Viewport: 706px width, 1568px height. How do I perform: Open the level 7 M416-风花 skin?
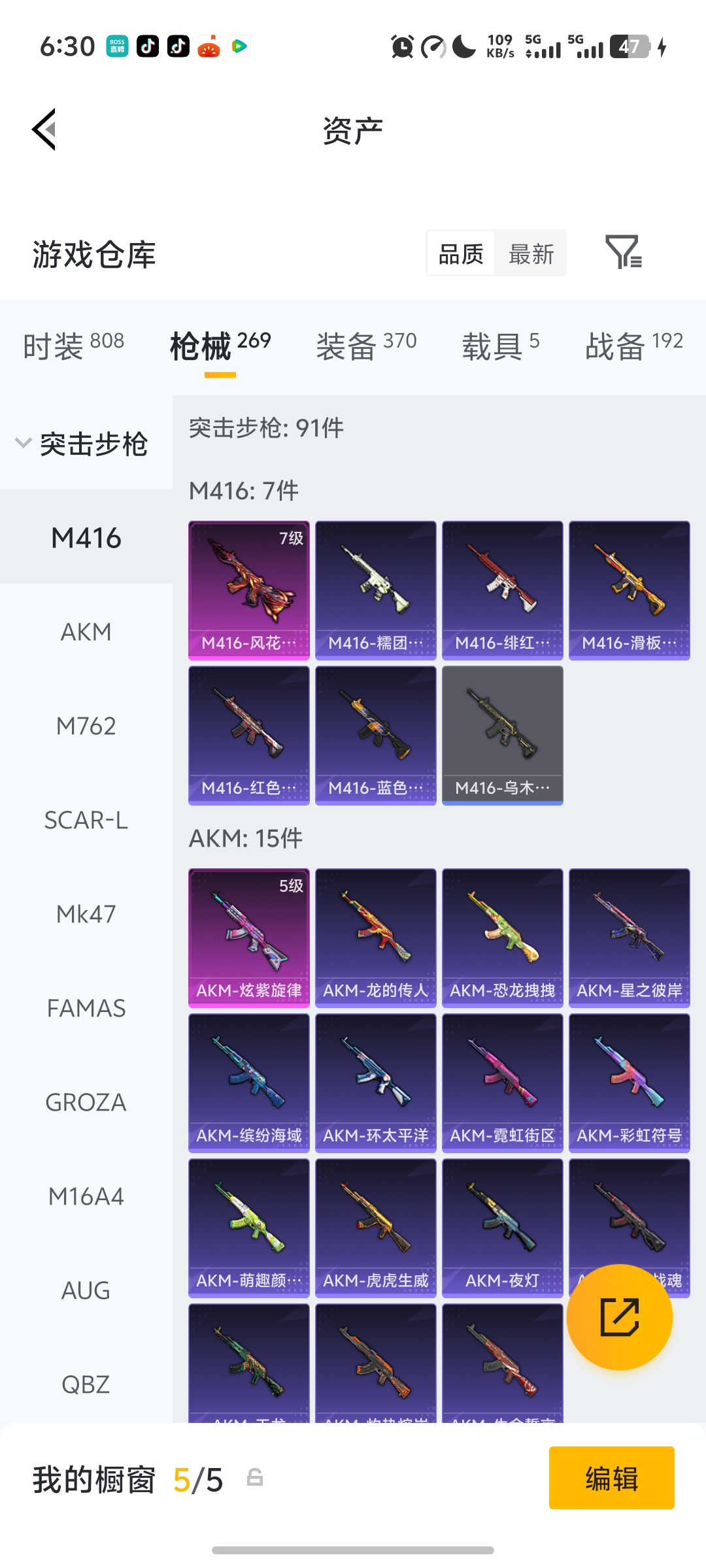coord(249,590)
